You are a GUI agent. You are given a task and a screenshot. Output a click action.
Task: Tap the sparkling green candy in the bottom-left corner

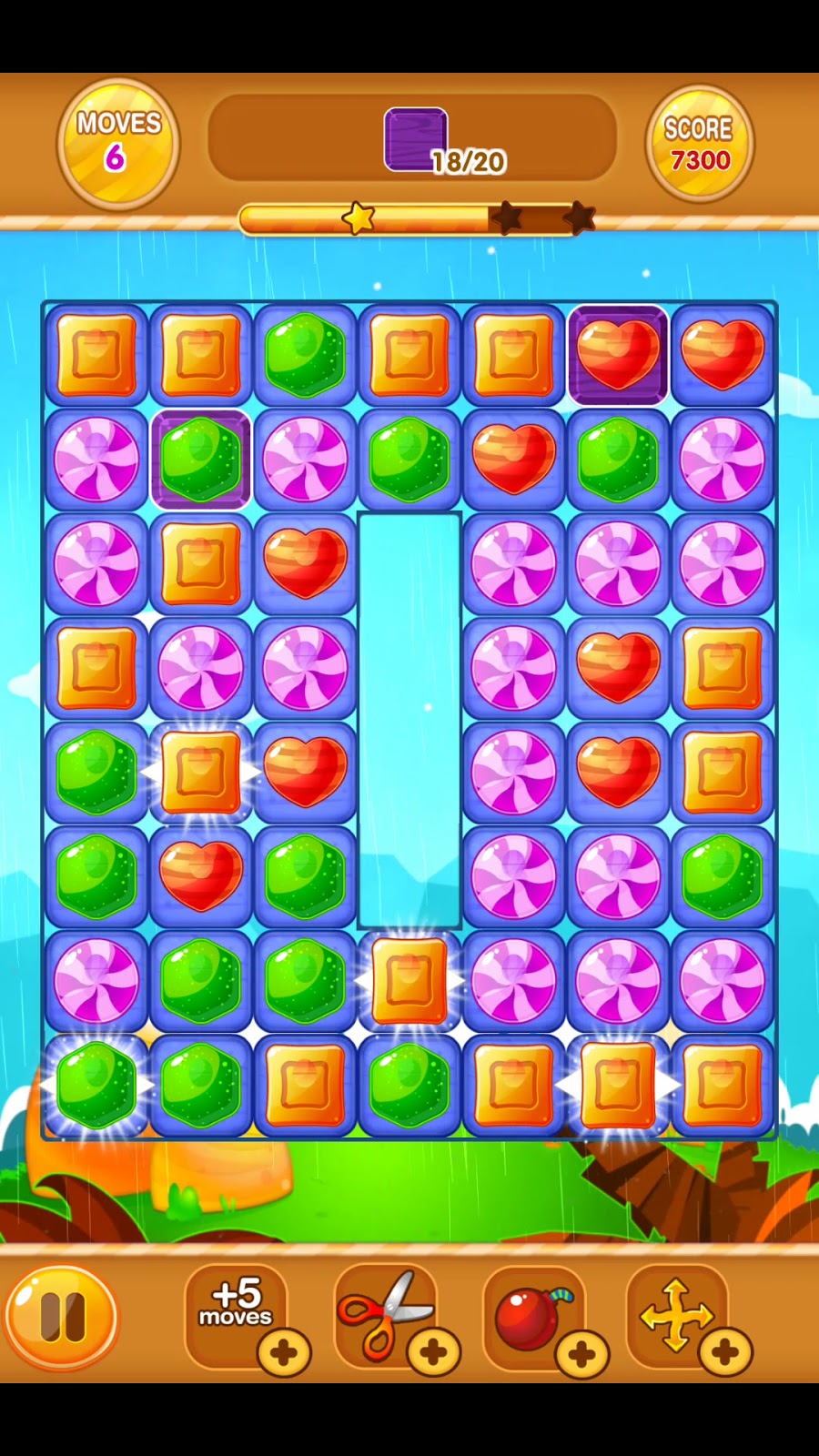(x=96, y=1086)
